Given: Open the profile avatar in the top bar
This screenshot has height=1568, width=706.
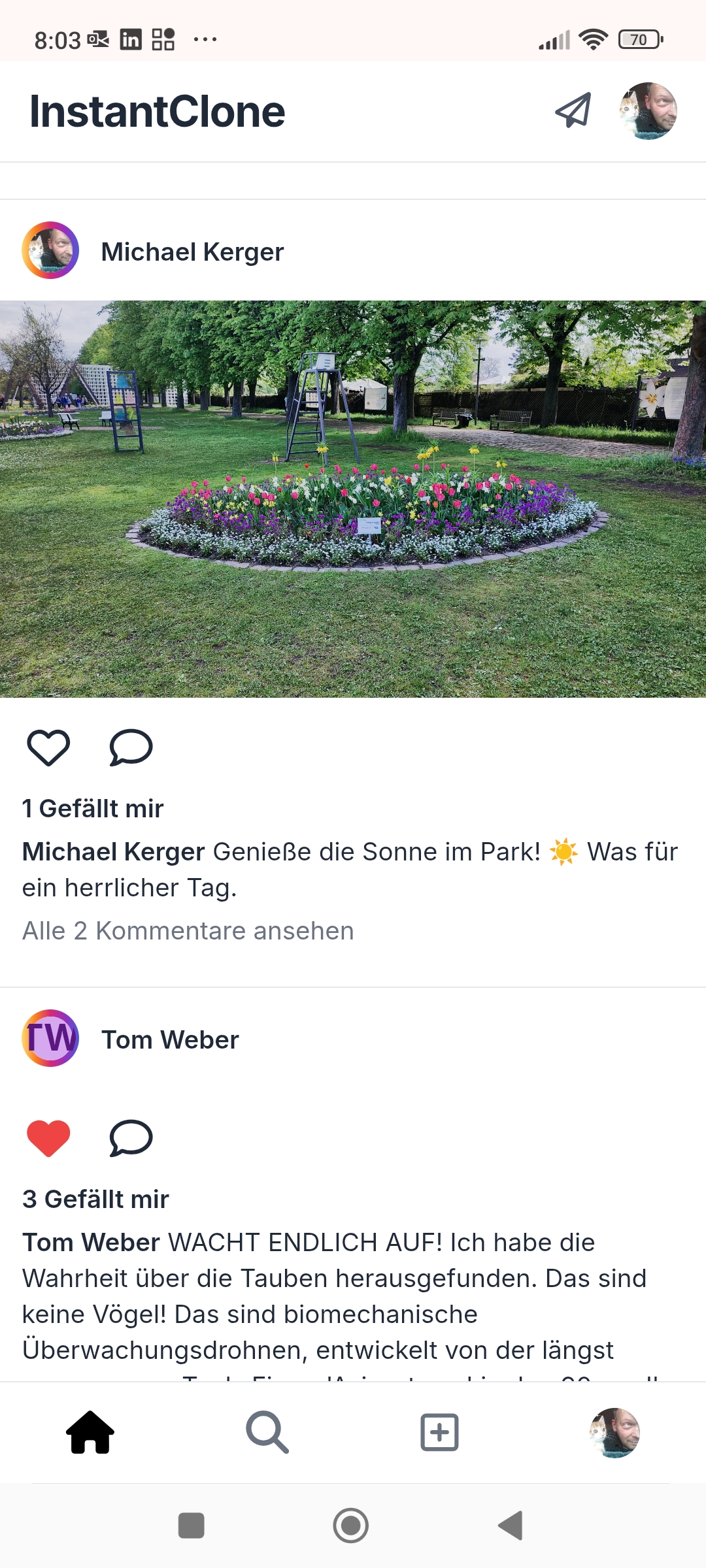Looking at the screenshot, I should coord(649,111).
